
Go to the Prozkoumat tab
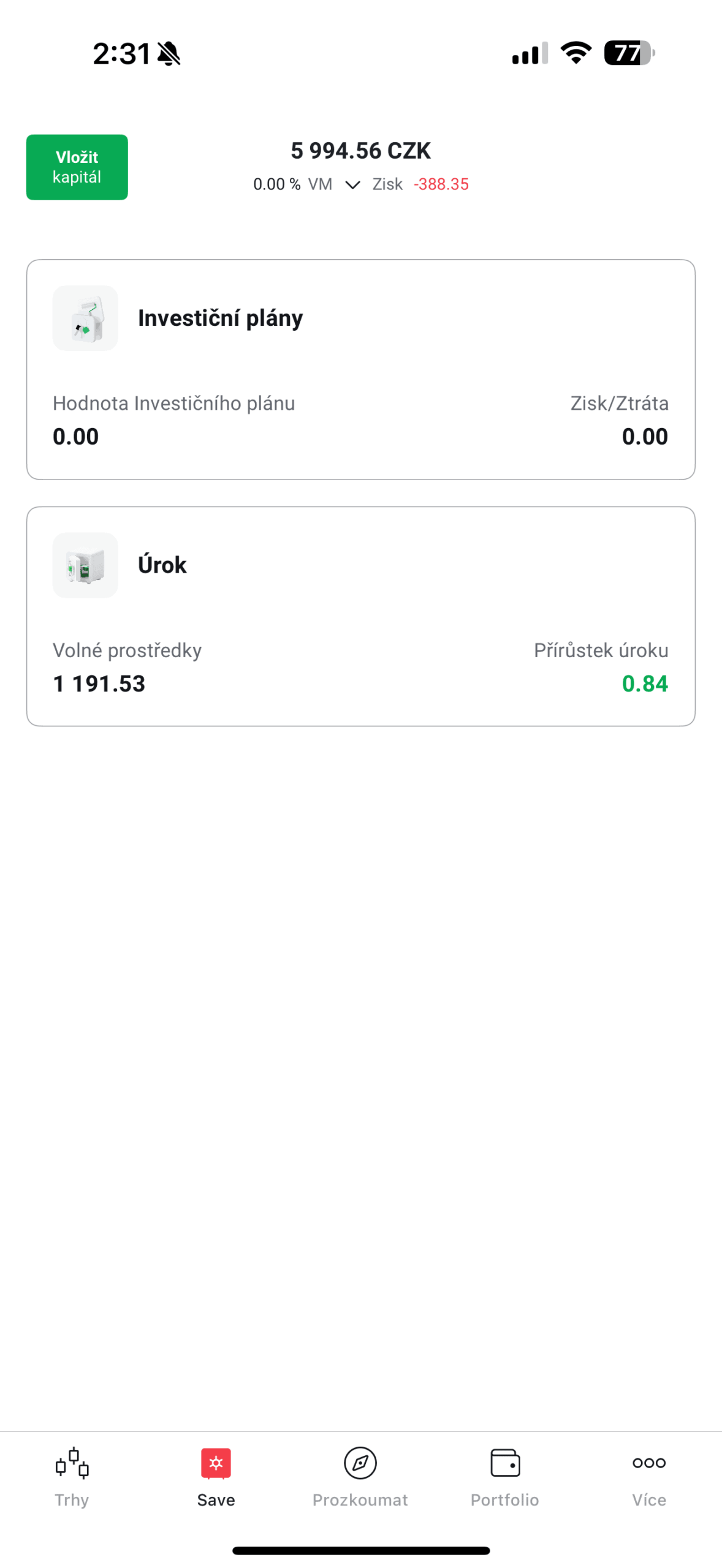pos(360,1476)
